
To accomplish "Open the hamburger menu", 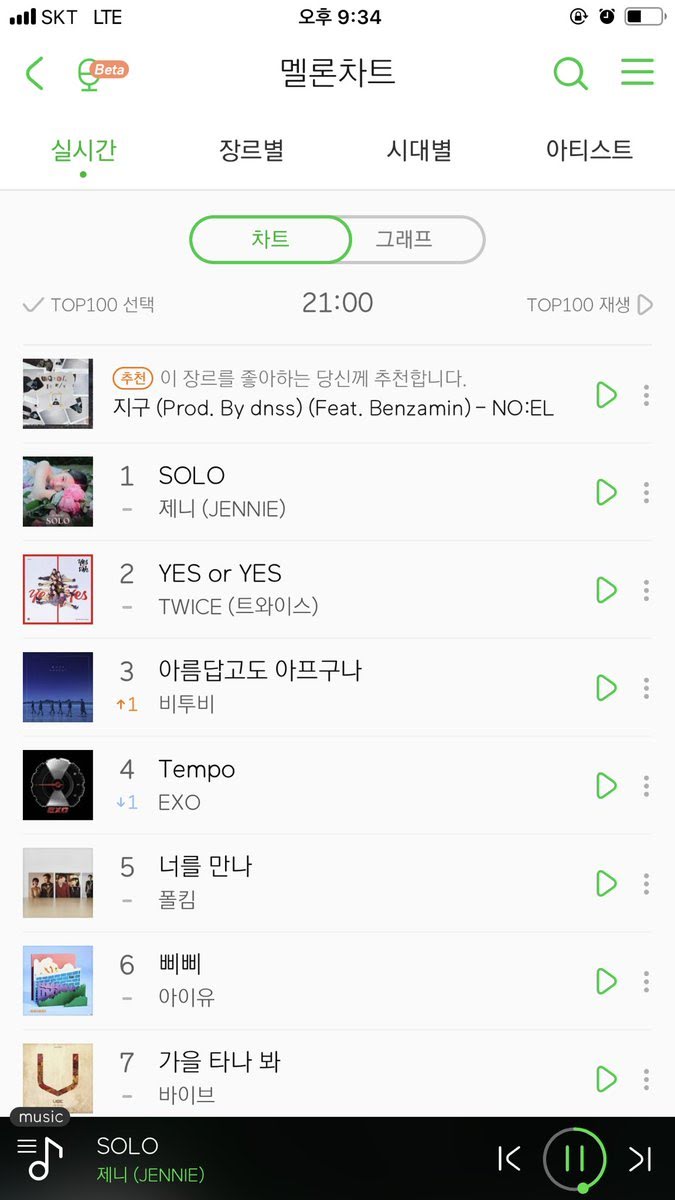I will pos(637,72).
